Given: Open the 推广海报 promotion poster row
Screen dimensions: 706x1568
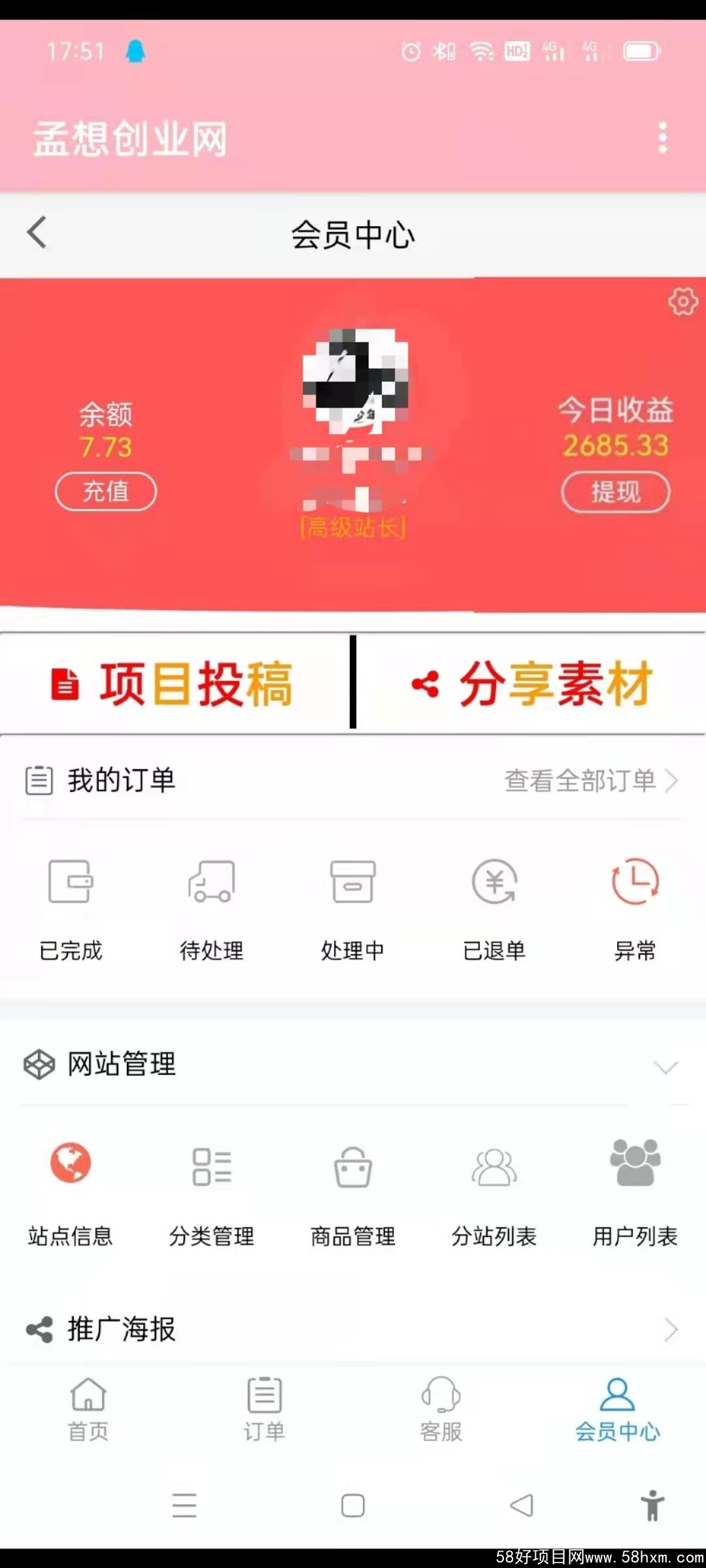Looking at the screenshot, I should (353, 1330).
